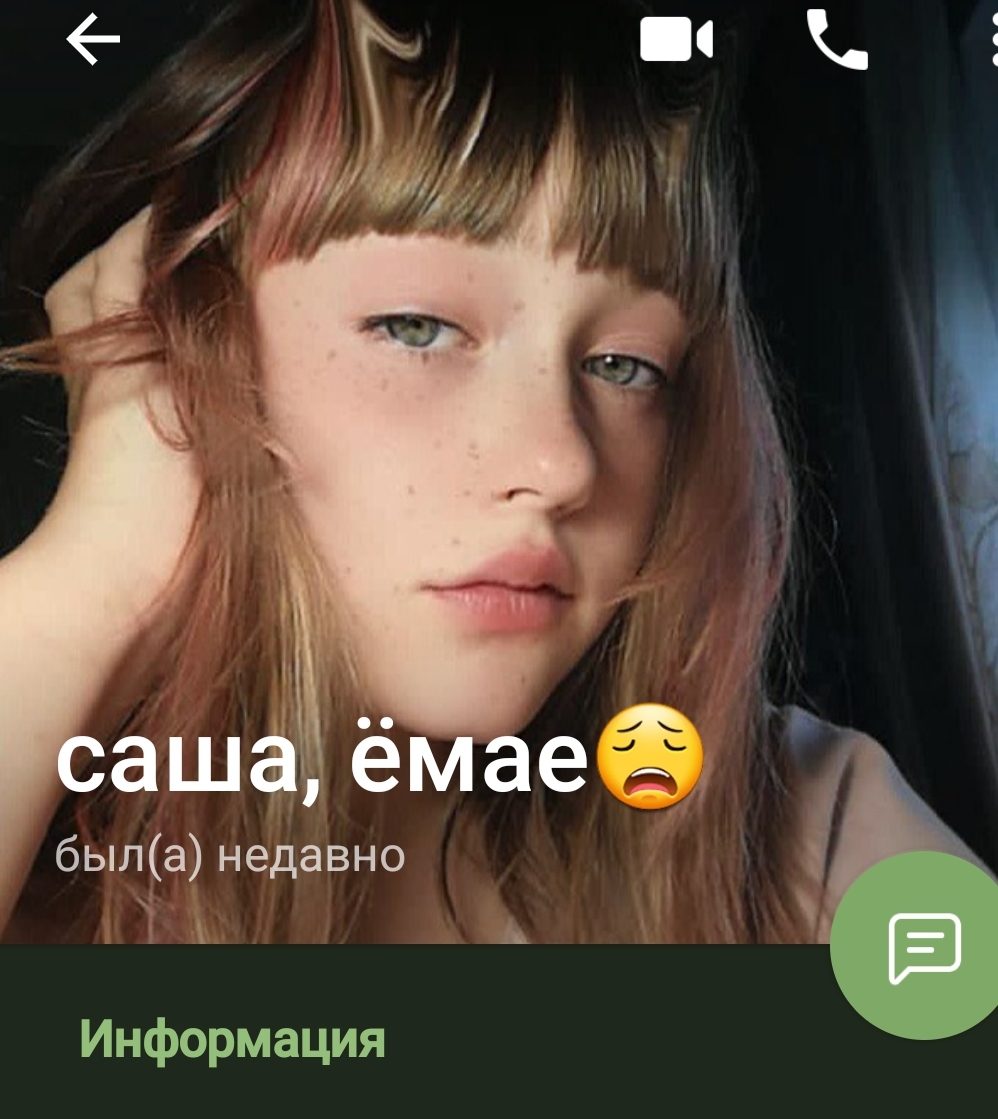Go back using the top arrow
Viewport: 998px width, 1119px height.
pos(93,40)
